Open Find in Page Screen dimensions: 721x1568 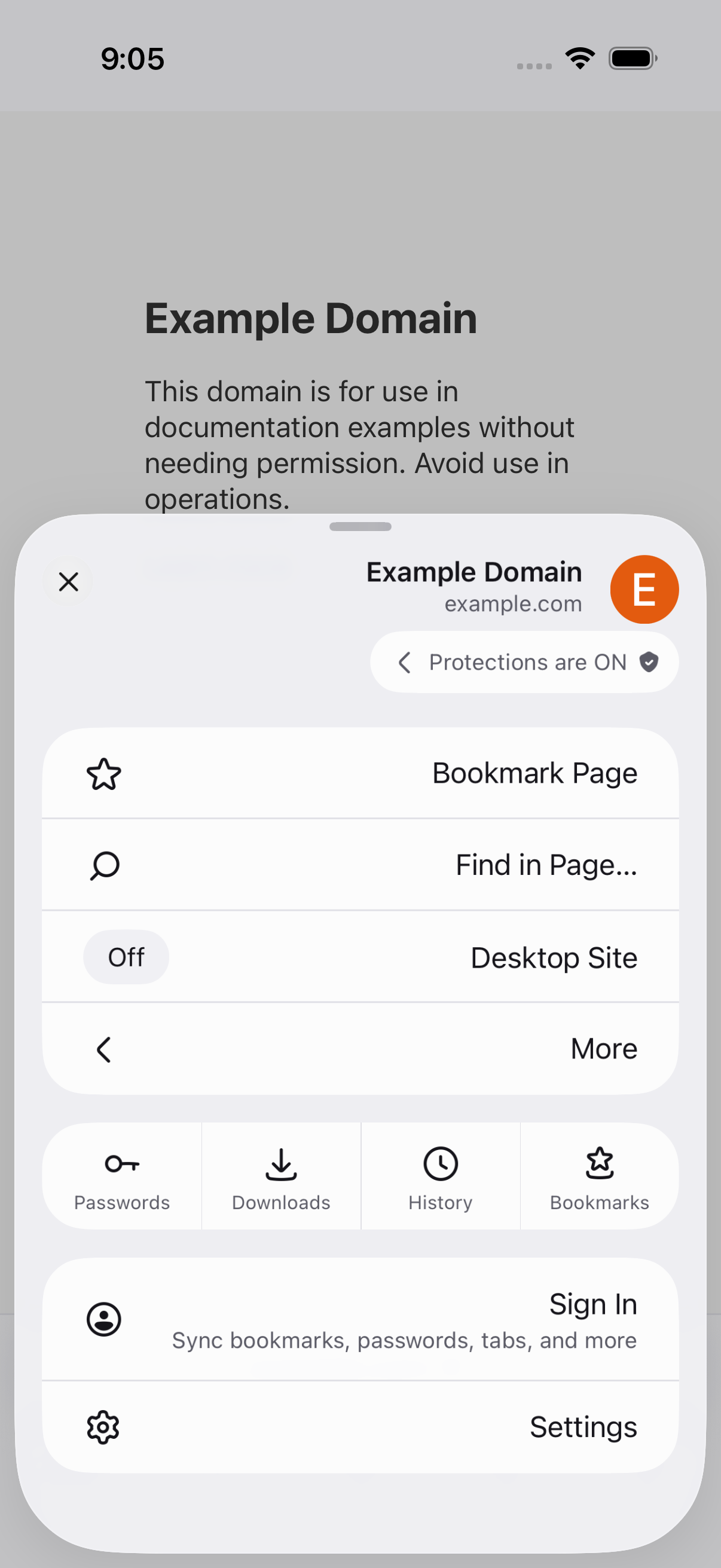(x=360, y=864)
